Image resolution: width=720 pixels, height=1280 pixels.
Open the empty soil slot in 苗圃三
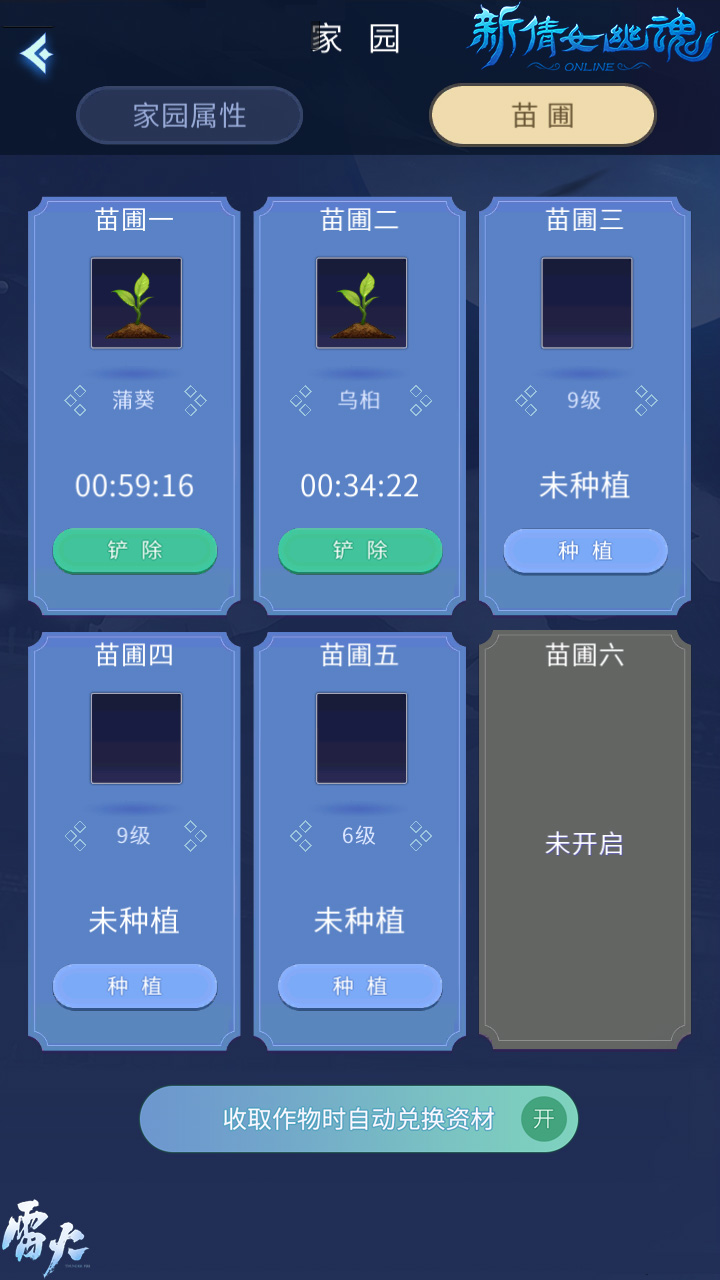click(586, 302)
